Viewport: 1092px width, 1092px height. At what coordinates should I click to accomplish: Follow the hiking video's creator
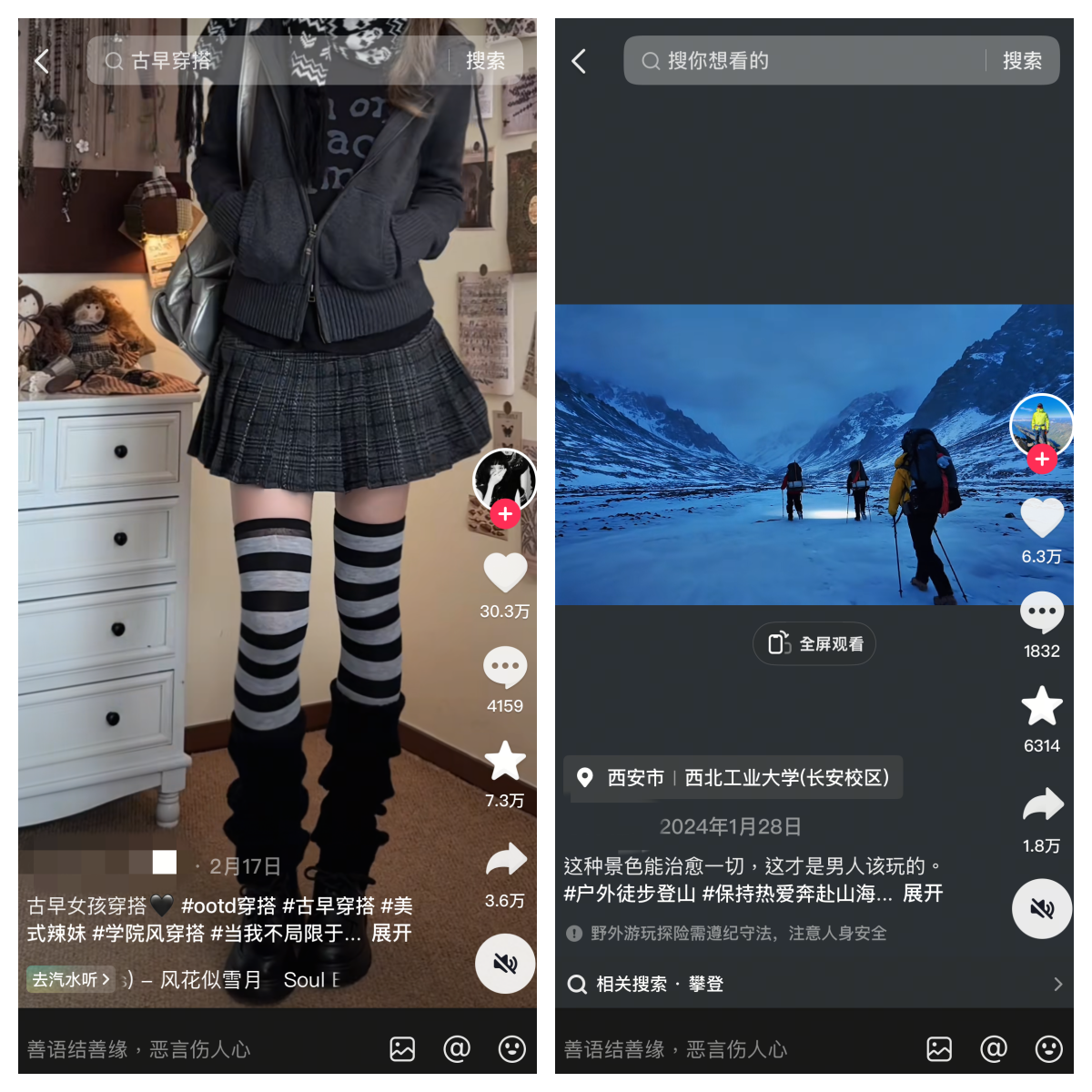1042,460
